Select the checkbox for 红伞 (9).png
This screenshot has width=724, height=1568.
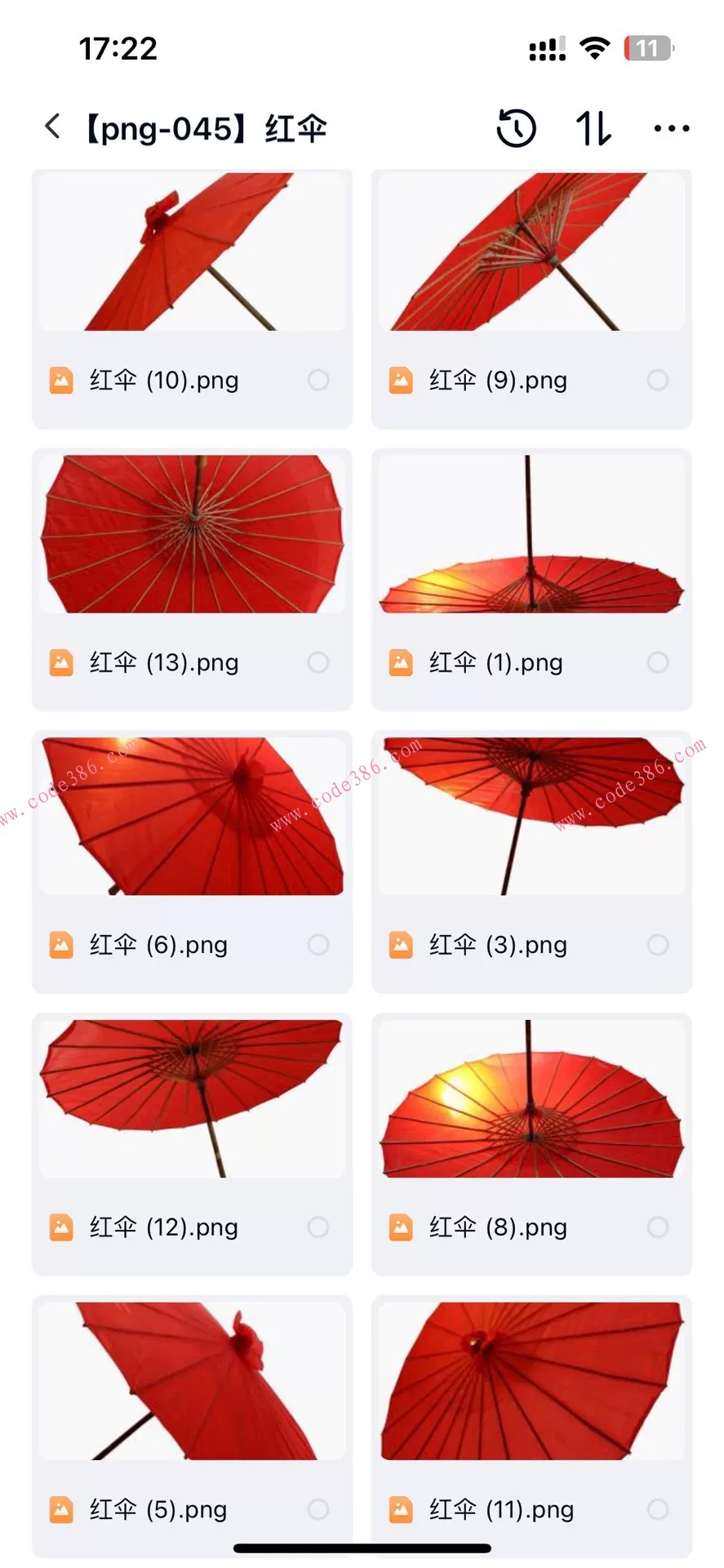(658, 381)
